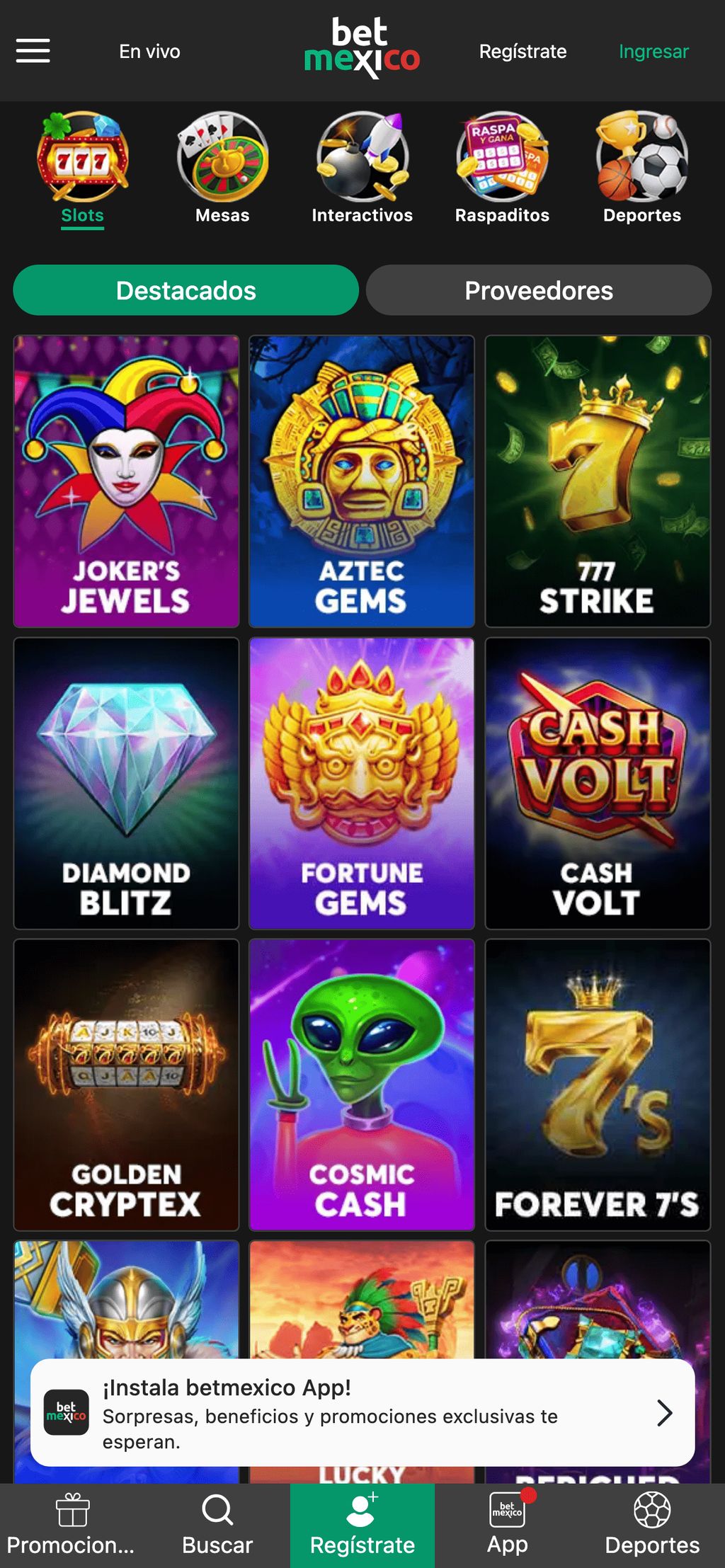This screenshot has width=725, height=1568.
Task: Tap Buscar in bottom navigation
Action: click(217, 1526)
